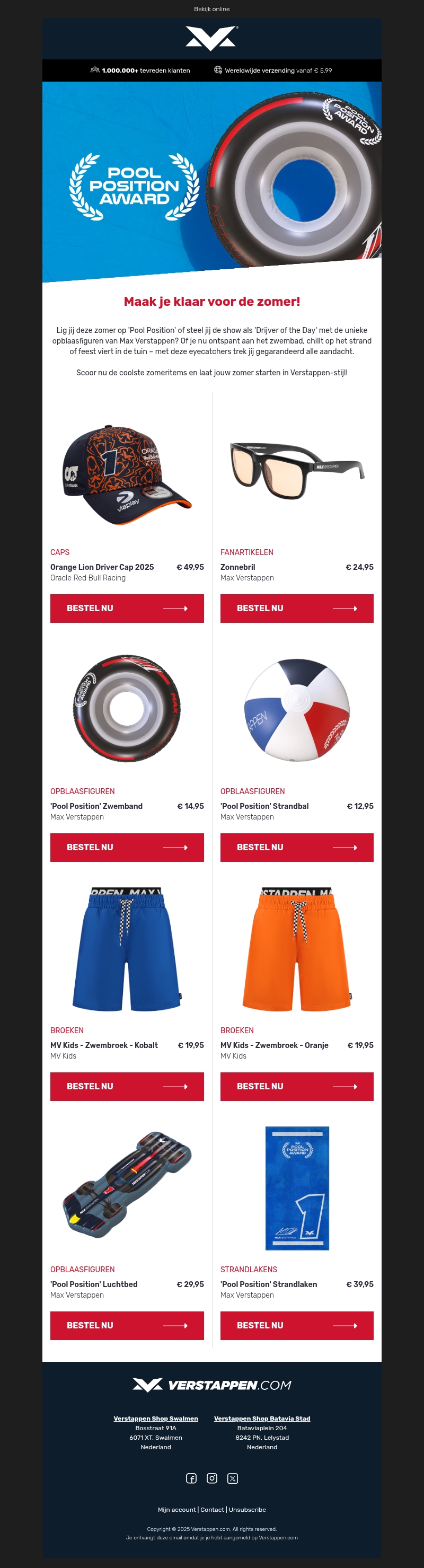Order the 'Pool Position' Strandbal
Image resolution: width=424 pixels, height=1568 pixels.
click(296, 847)
